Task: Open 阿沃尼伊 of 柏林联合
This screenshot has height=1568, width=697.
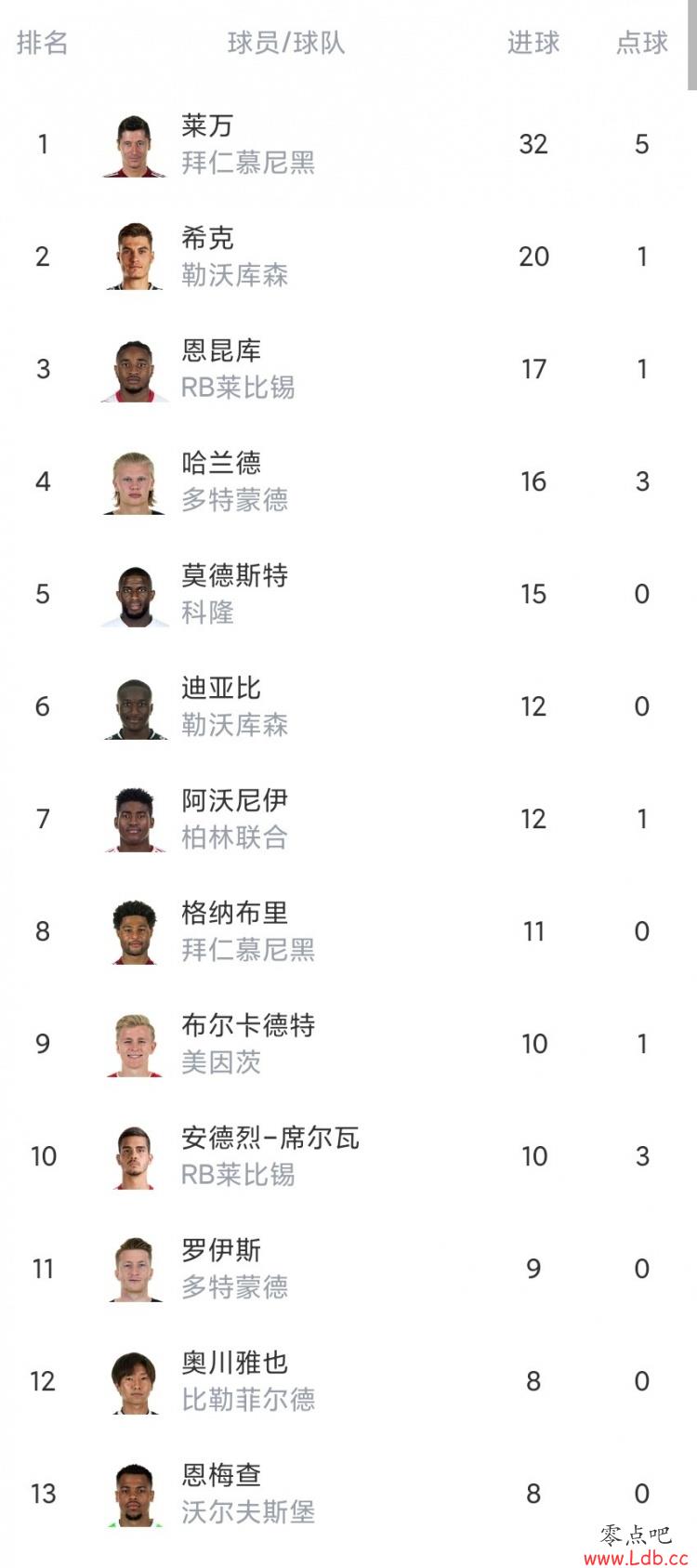Action: [348, 819]
